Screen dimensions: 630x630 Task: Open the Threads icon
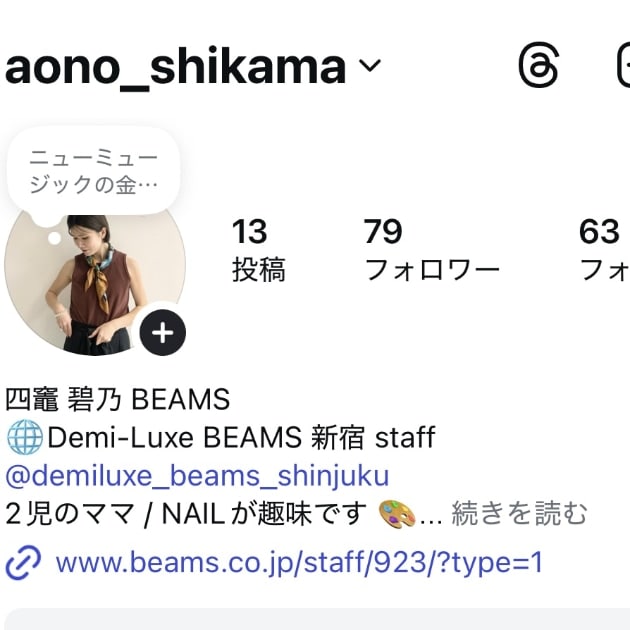(539, 66)
